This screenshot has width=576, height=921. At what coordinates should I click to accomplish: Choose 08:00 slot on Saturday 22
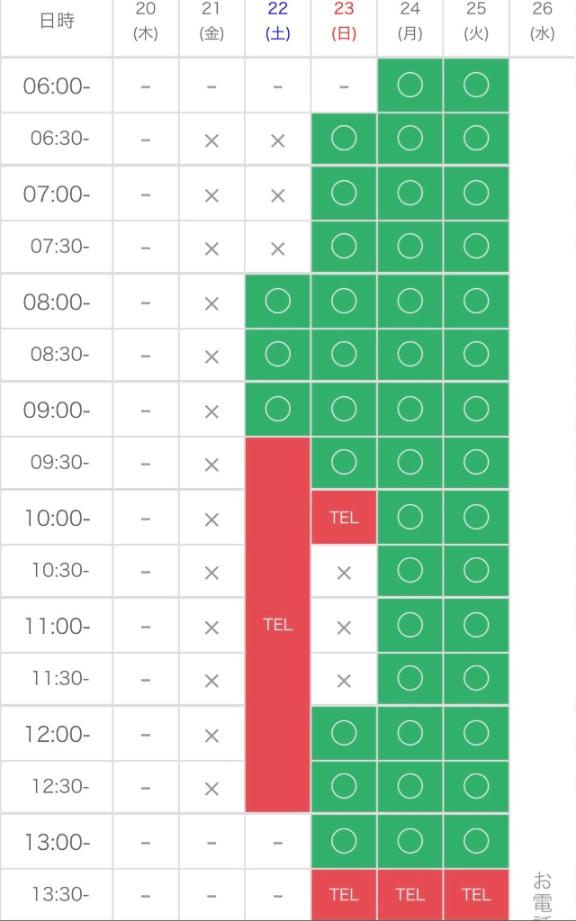278,301
